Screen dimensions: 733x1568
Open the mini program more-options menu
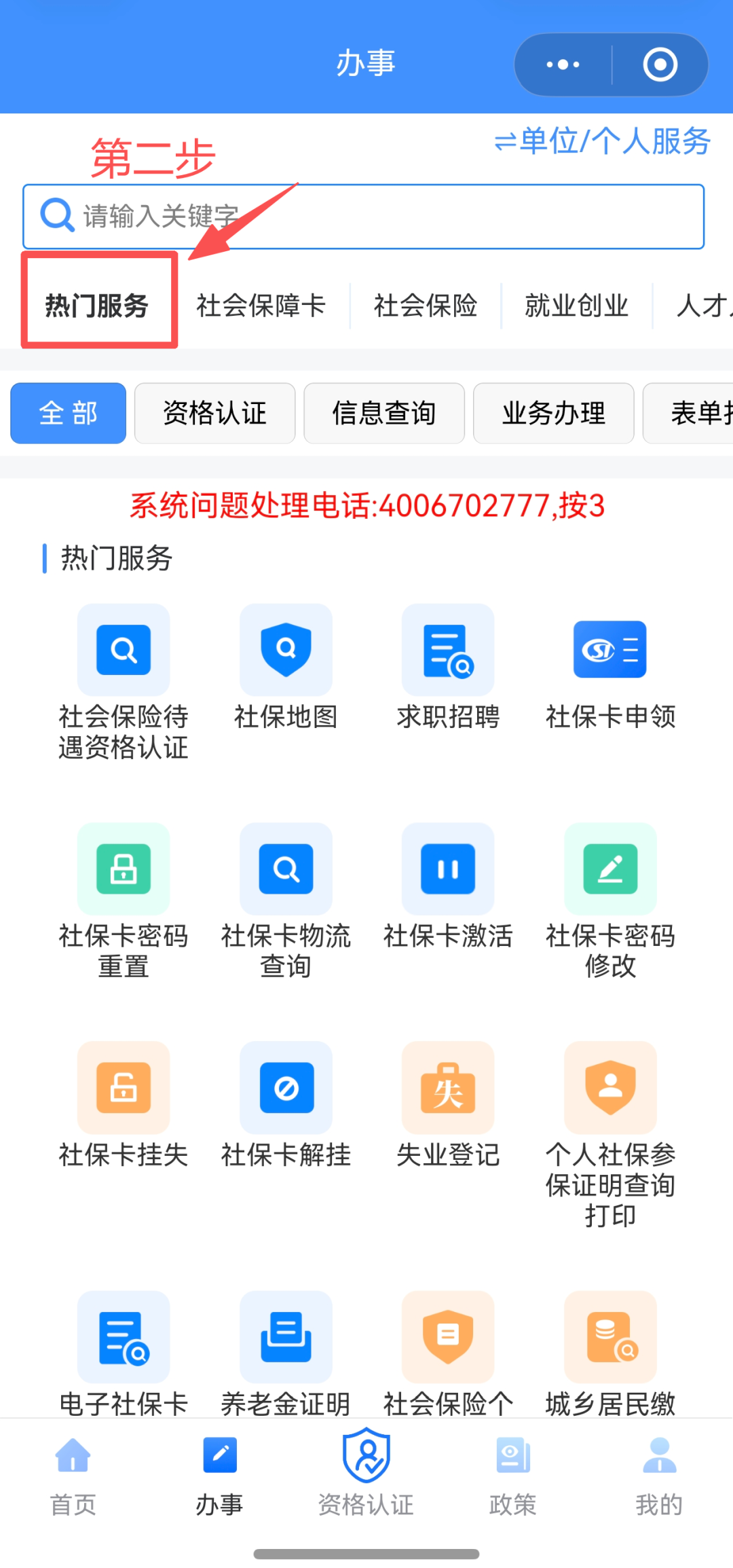tap(563, 65)
